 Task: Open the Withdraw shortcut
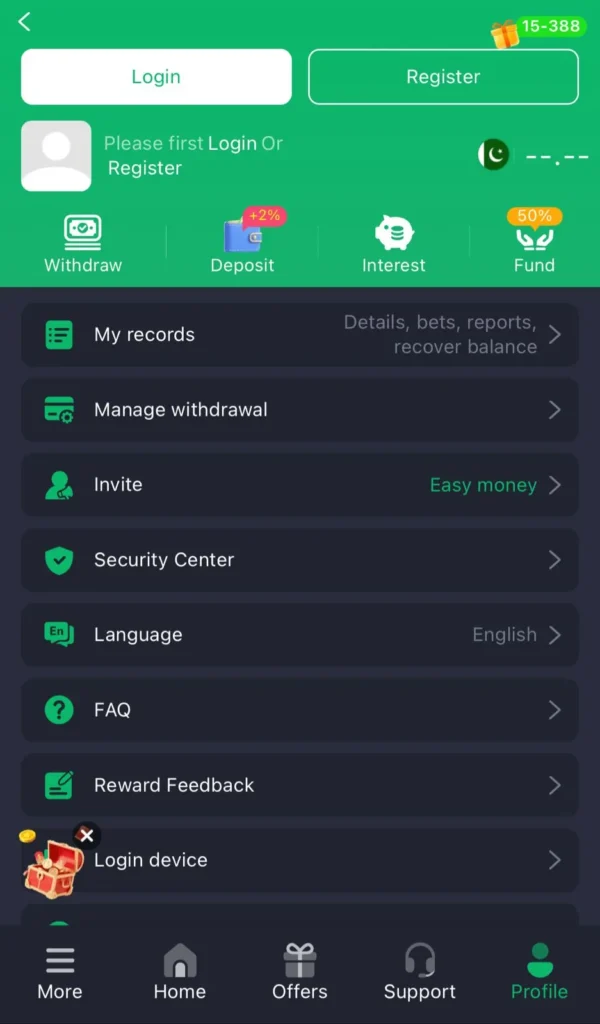coord(83,245)
